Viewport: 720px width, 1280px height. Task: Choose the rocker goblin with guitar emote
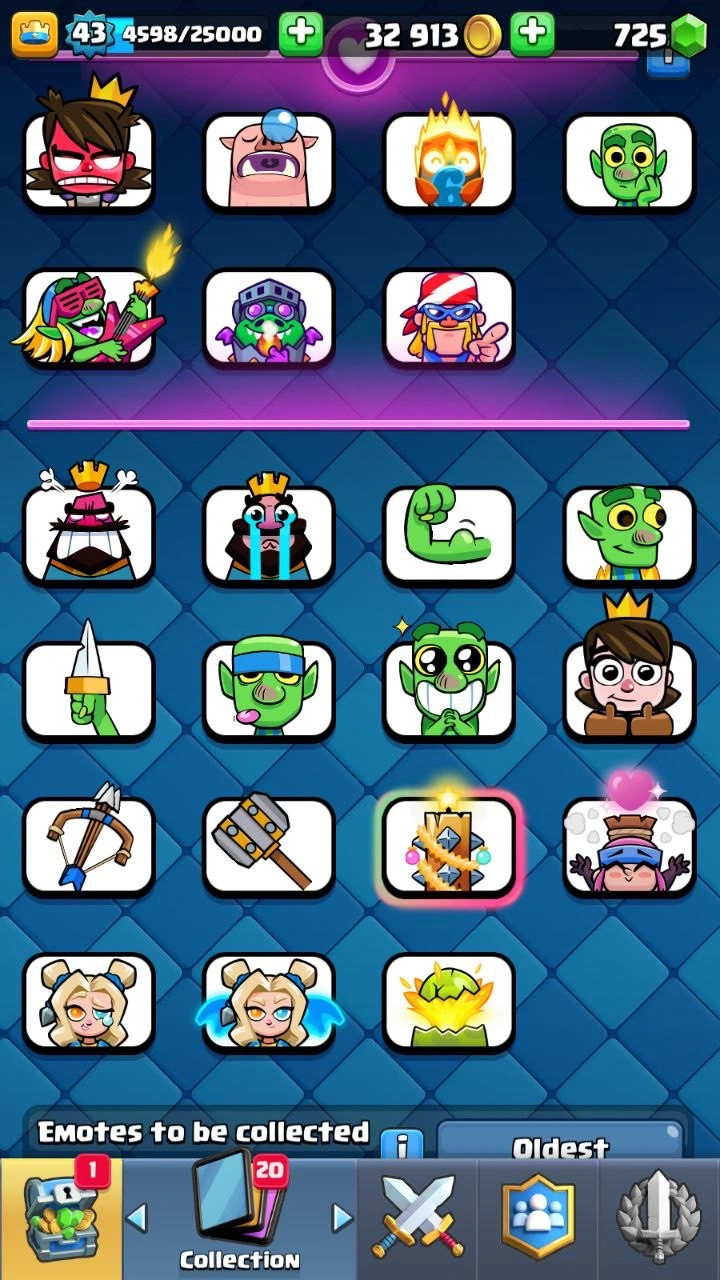[x=89, y=317]
